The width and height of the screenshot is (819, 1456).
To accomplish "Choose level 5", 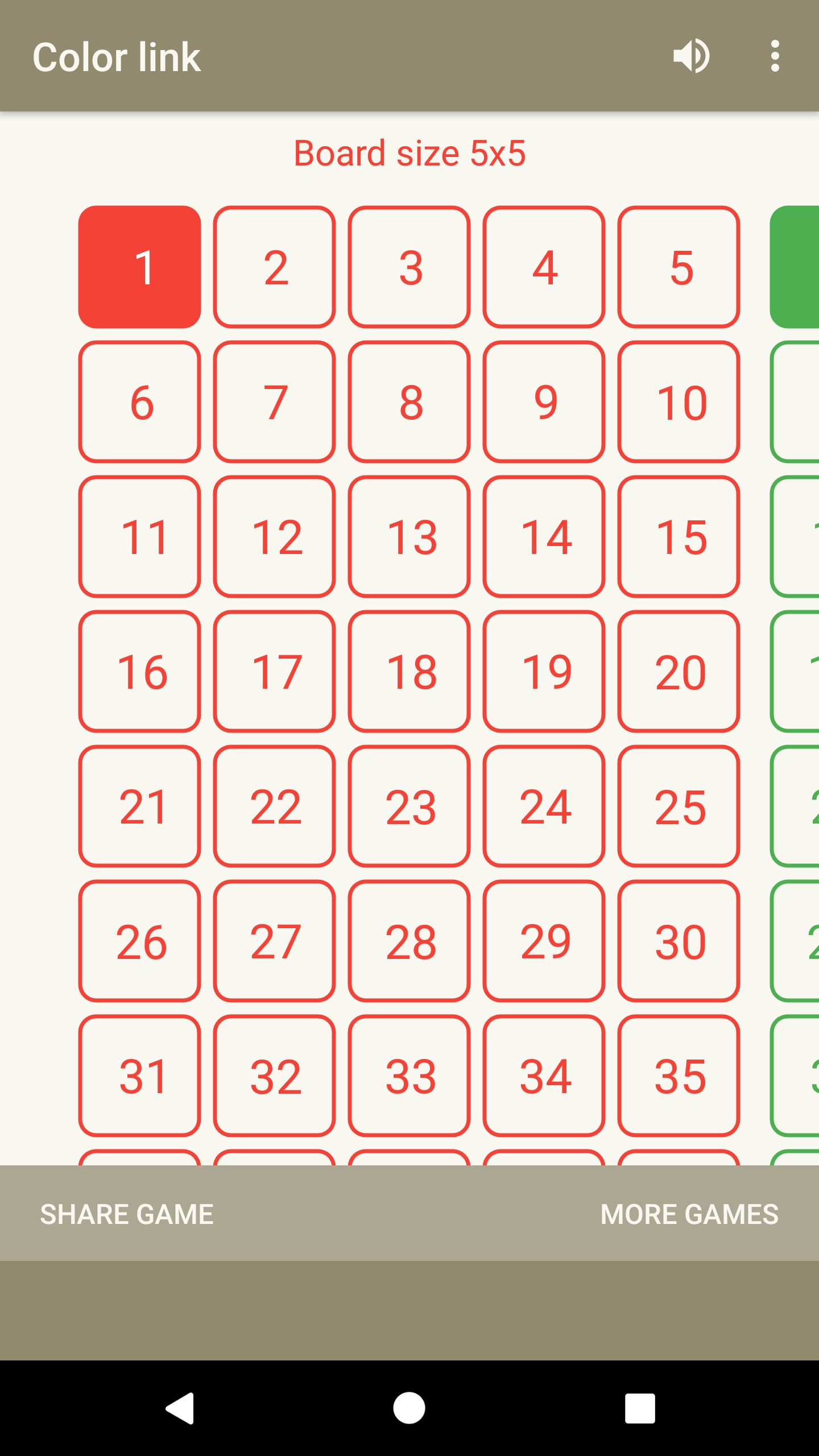I will [x=679, y=267].
